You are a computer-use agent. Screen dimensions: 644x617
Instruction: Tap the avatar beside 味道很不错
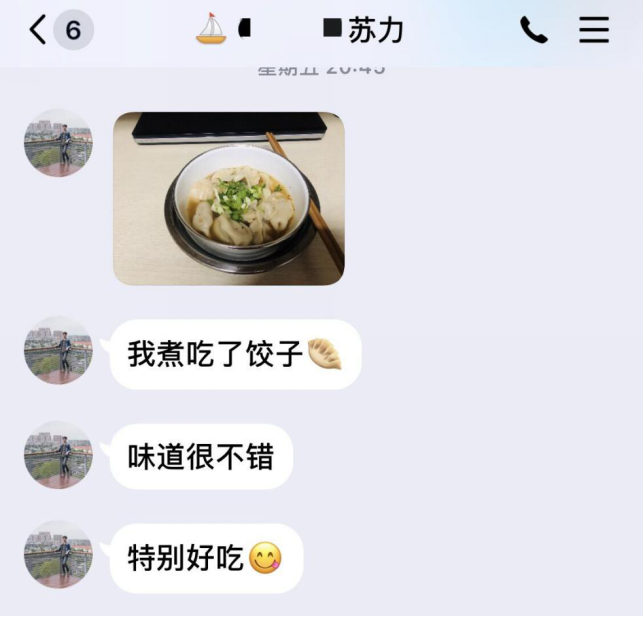click(x=58, y=455)
